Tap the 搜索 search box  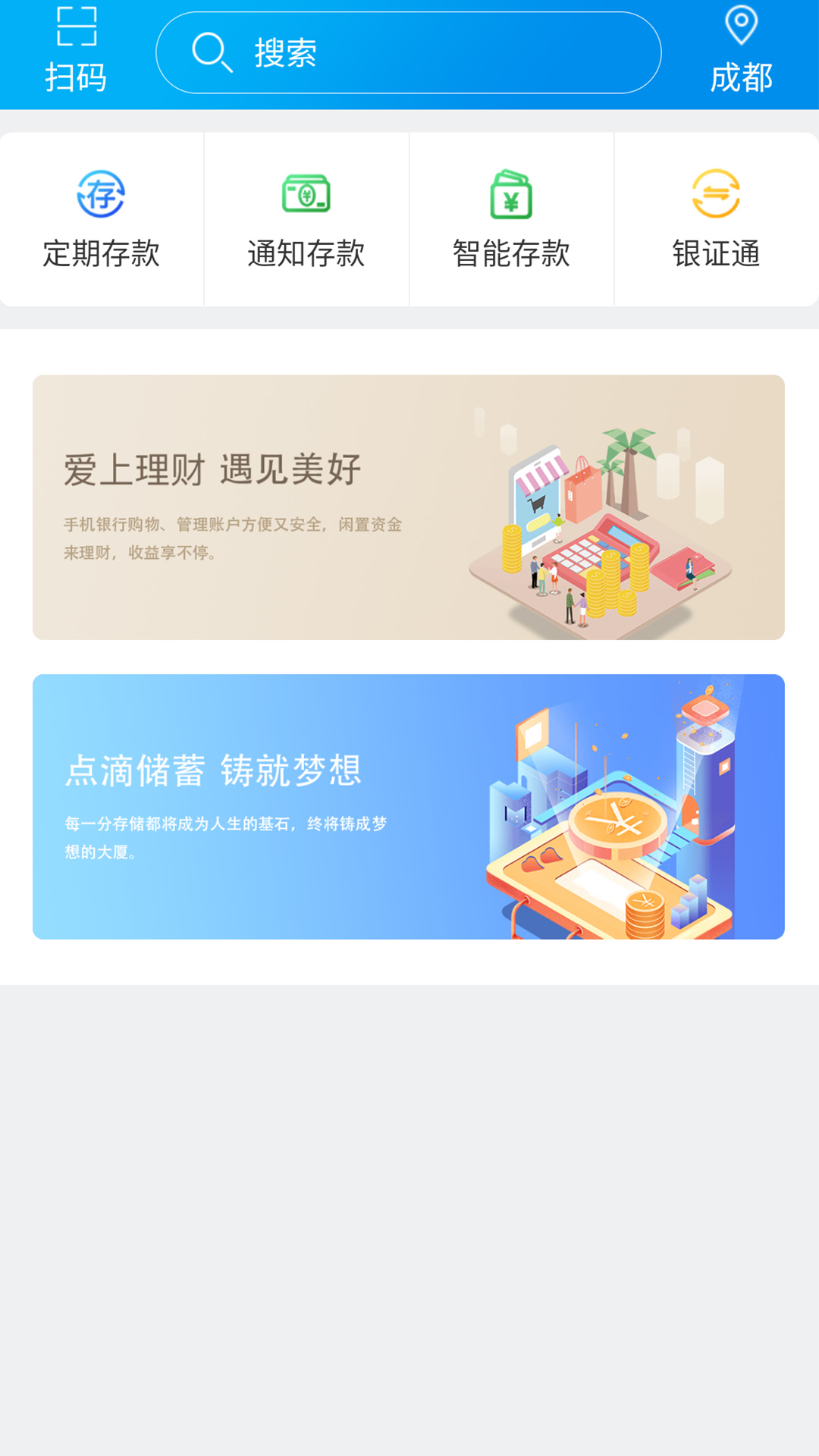pos(408,52)
